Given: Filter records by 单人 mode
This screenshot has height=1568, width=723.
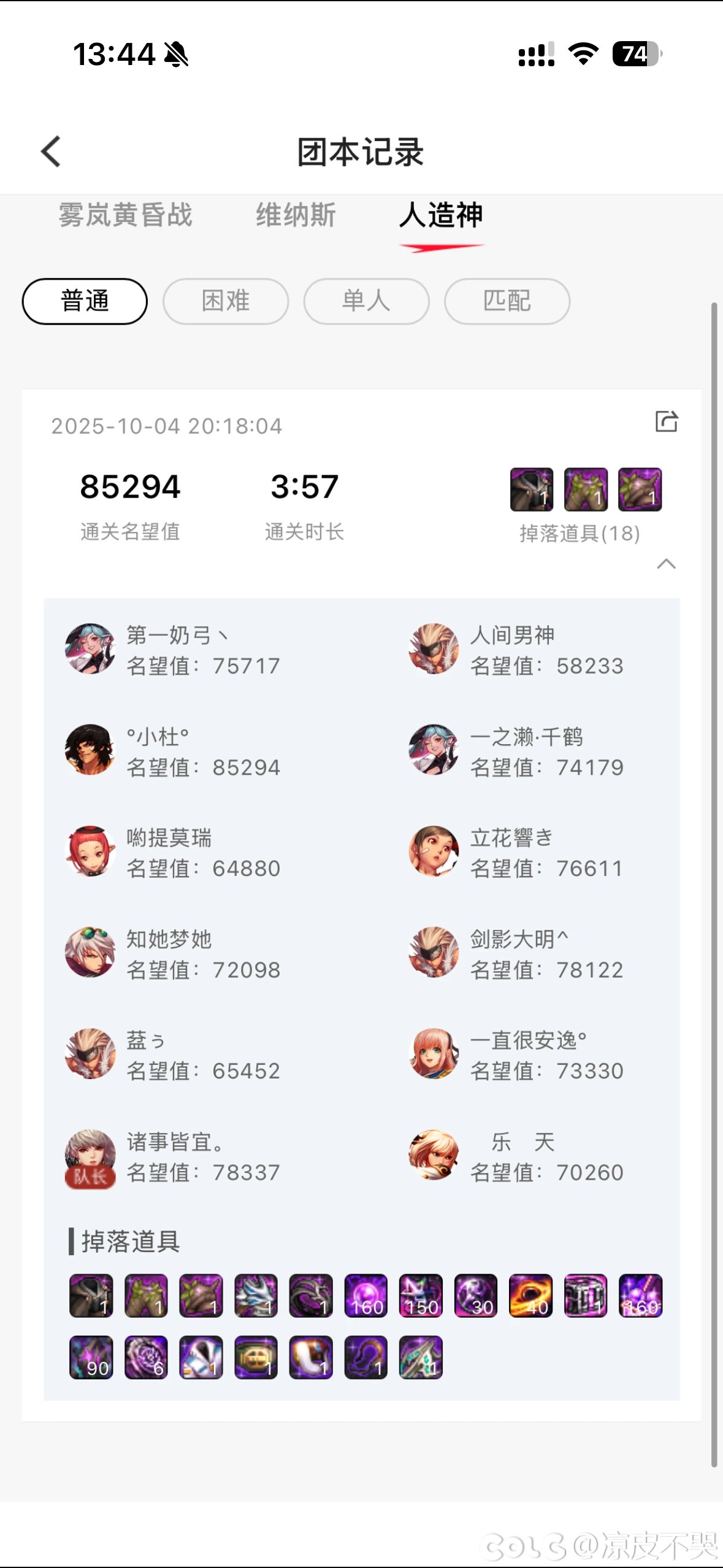Looking at the screenshot, I should point(366,301).
